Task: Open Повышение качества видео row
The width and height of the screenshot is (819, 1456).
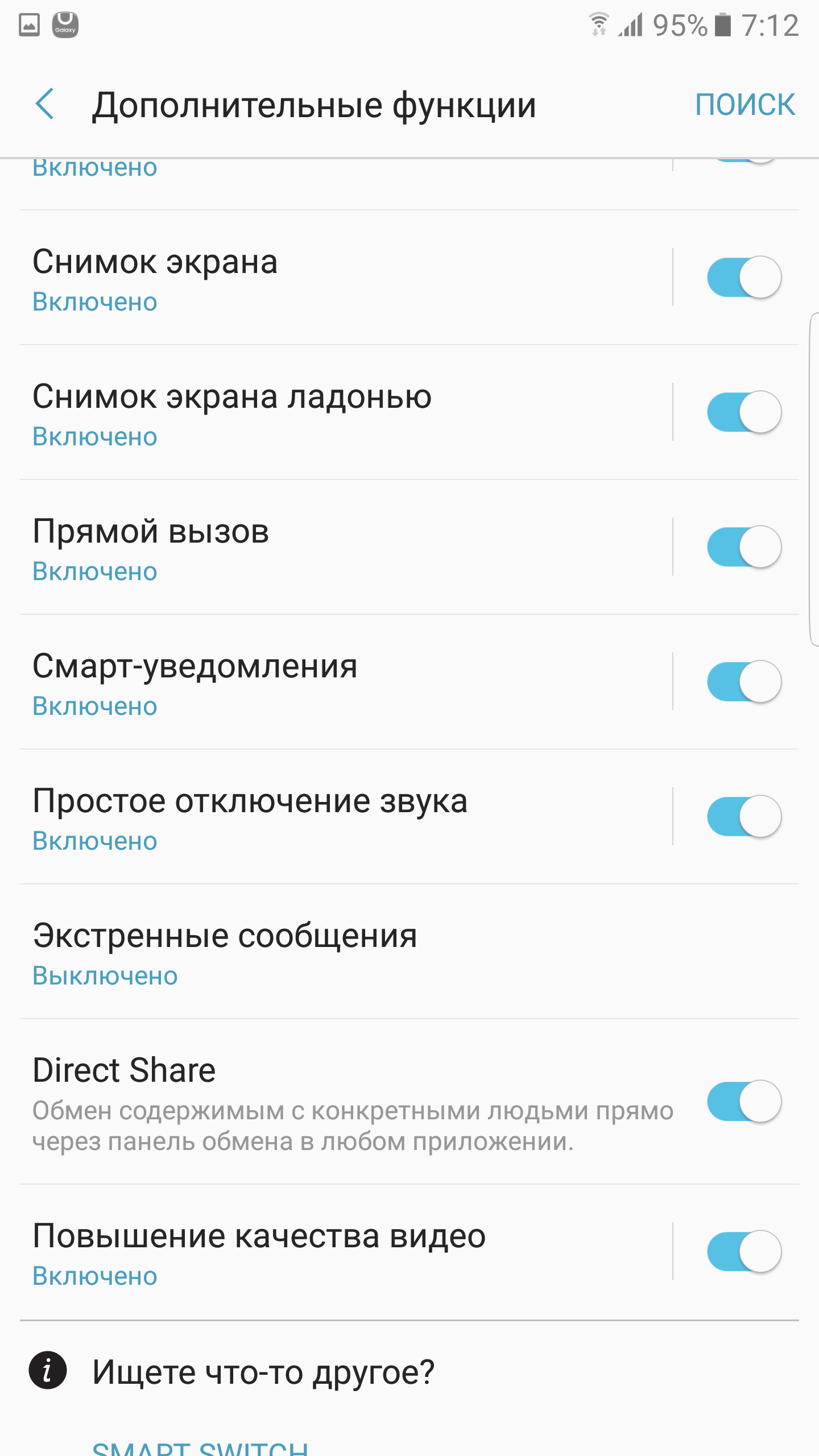Action: 346,1252
